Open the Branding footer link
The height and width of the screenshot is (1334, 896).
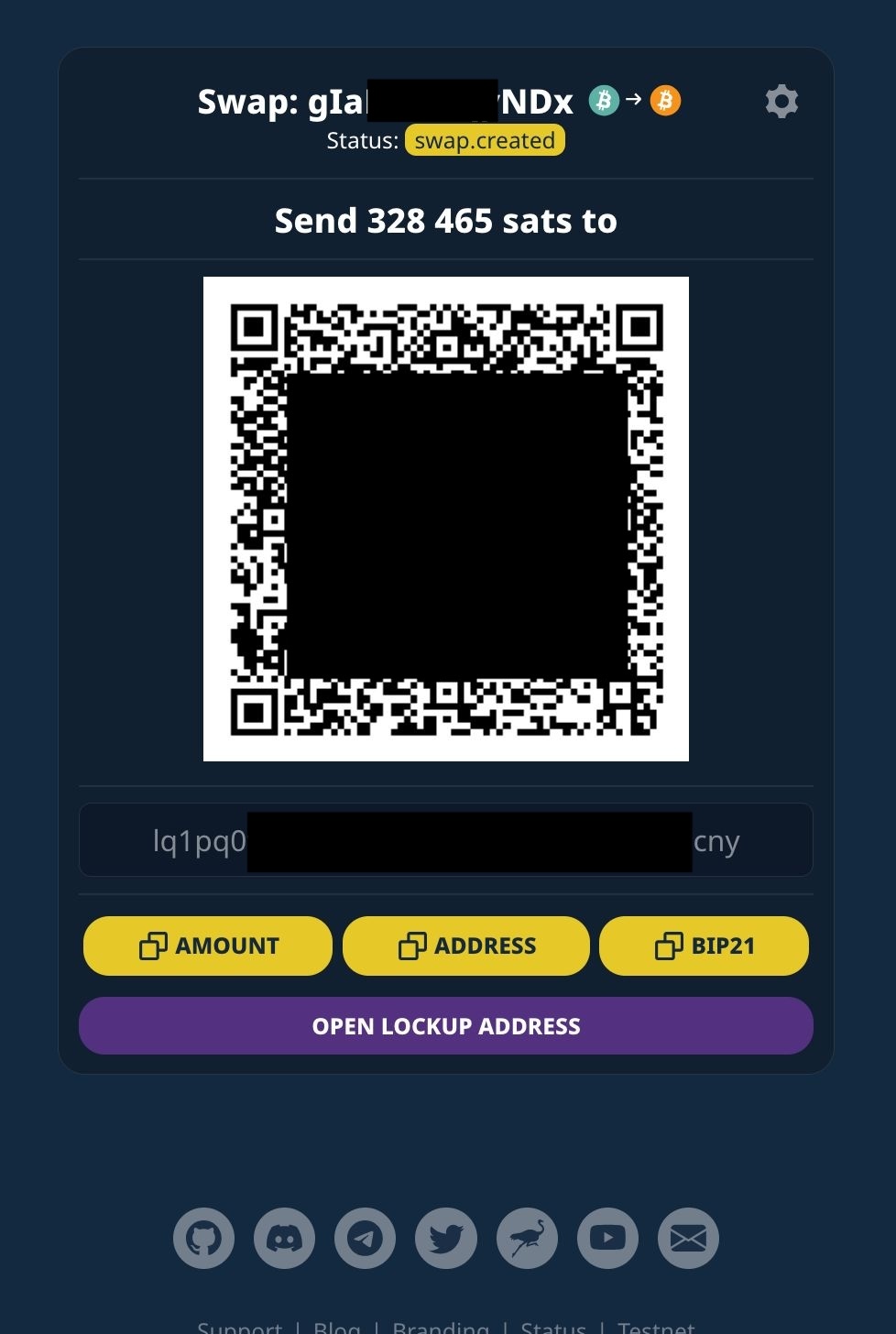(441, 1327)
